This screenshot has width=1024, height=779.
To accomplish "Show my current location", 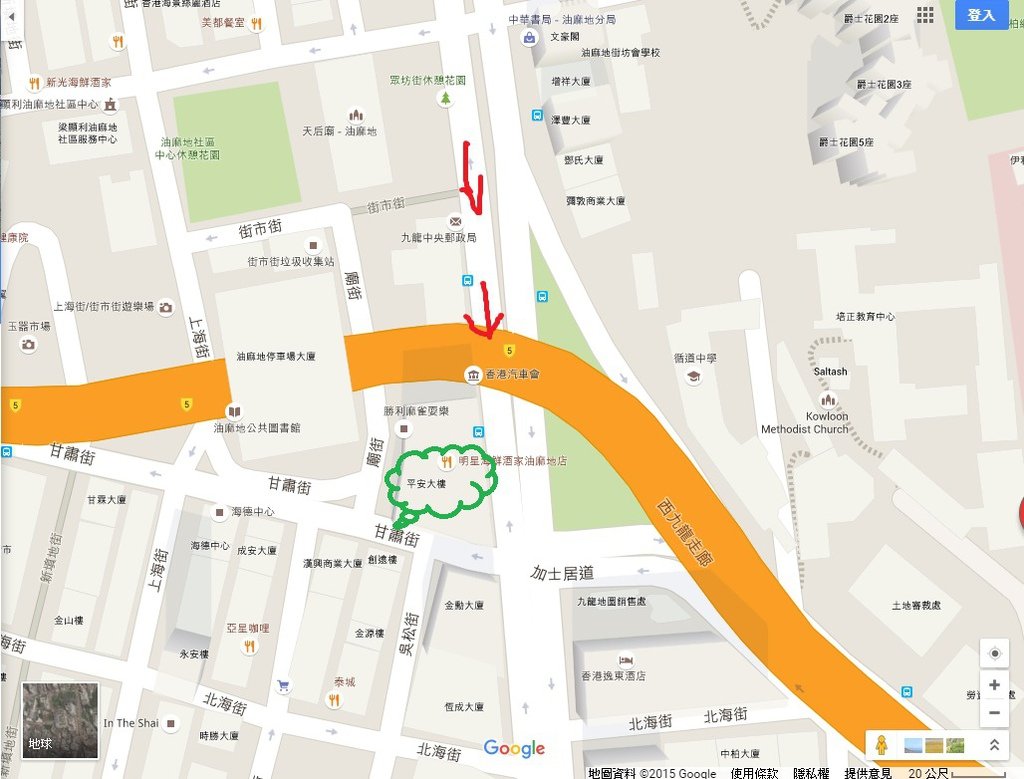I will point(994,654).
